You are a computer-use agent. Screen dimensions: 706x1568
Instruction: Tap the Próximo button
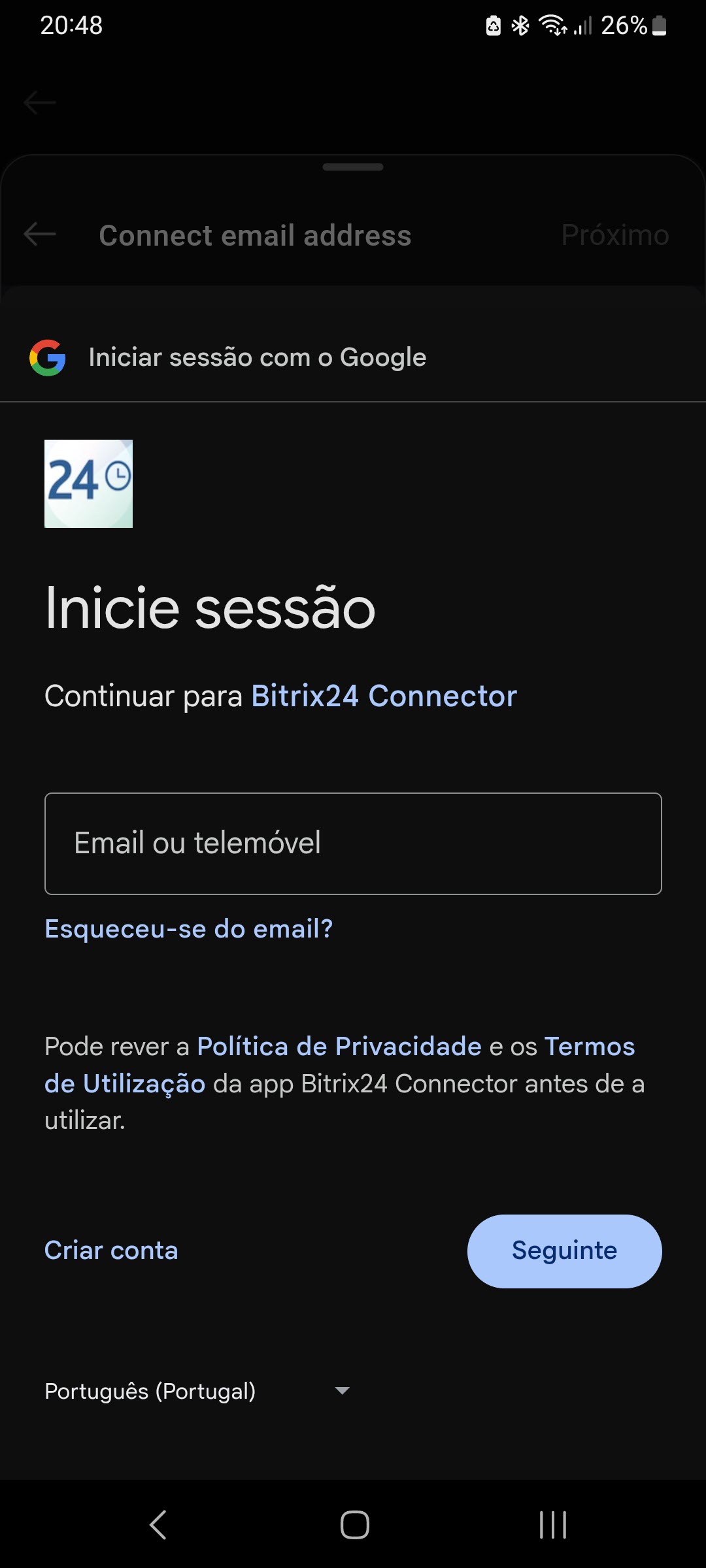tap(614, 235)
